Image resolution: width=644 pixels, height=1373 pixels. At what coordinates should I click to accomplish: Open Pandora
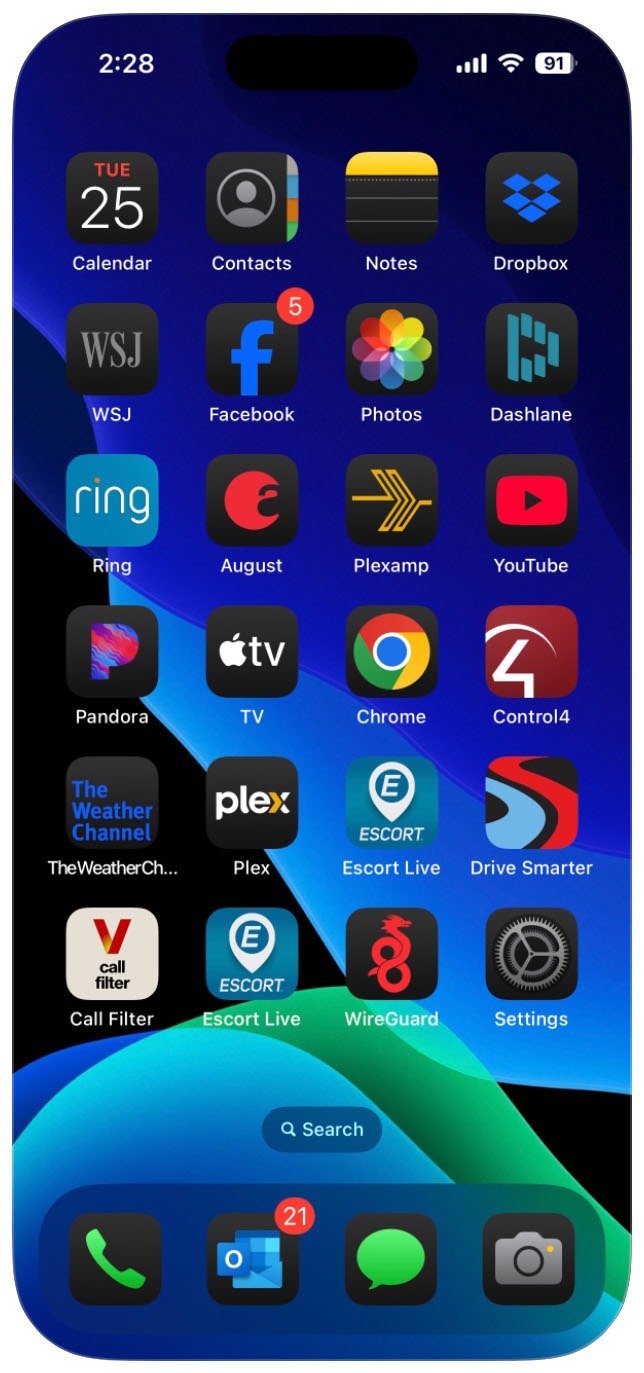click(112, 651)
